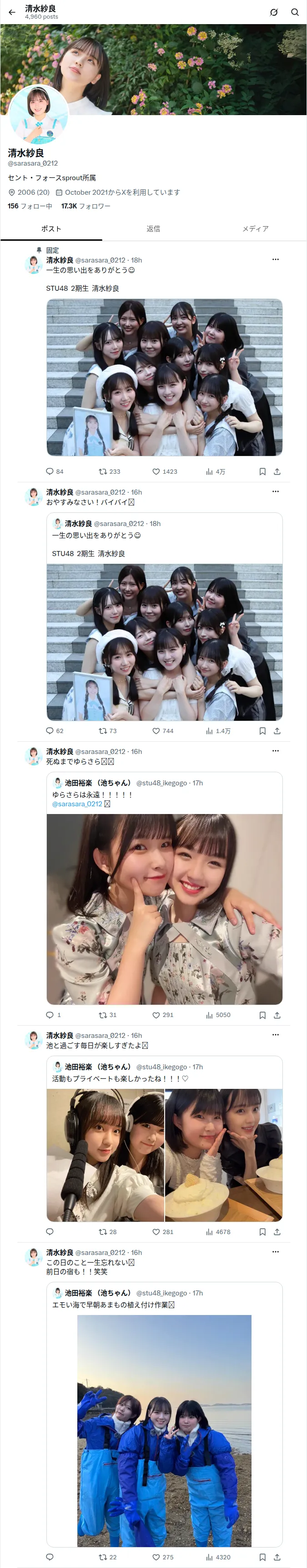Open the 17.3K フォロワー list
The image size is (307, 1568).
click(86, 206)
